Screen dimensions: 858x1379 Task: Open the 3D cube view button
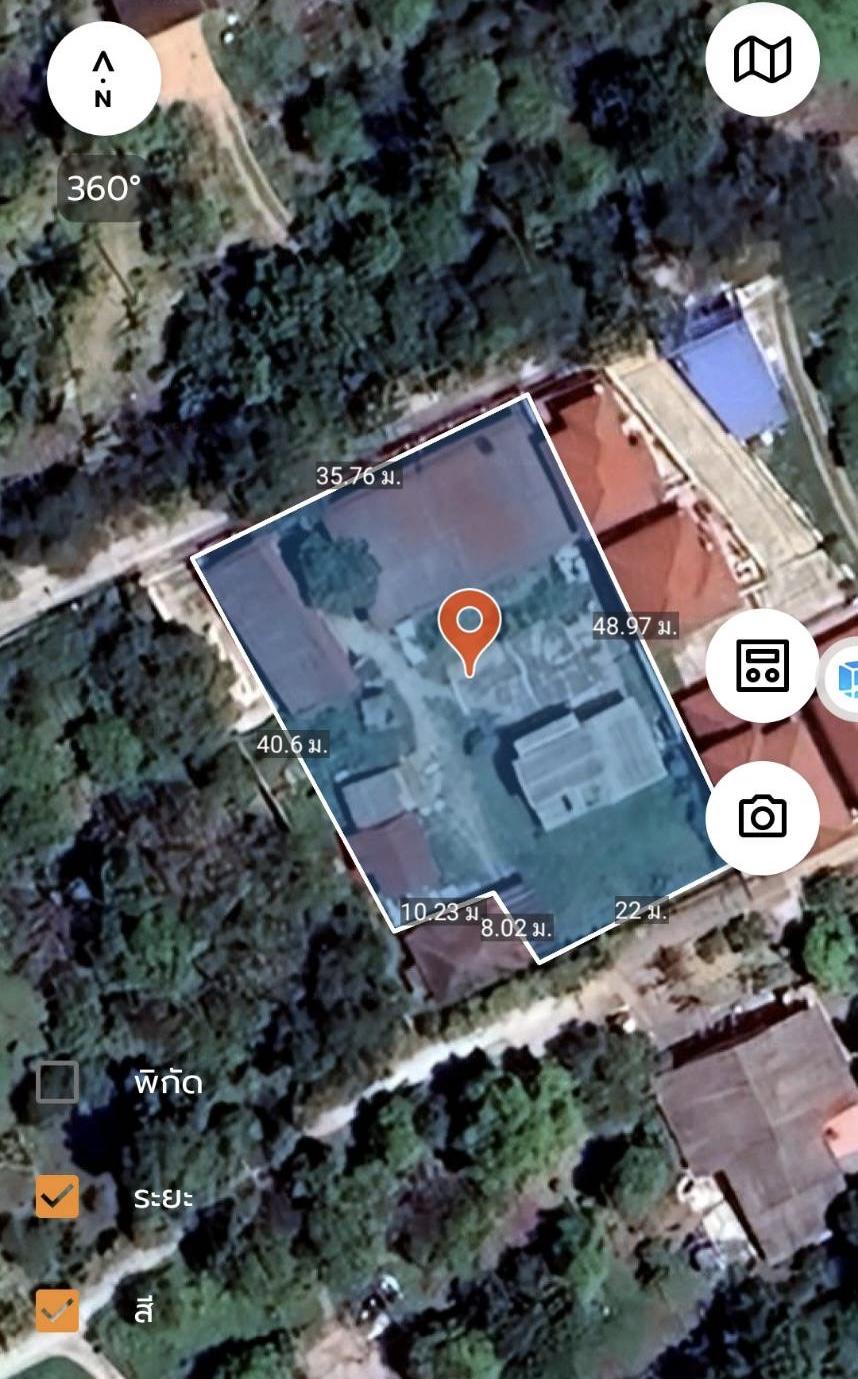(840, 682)
